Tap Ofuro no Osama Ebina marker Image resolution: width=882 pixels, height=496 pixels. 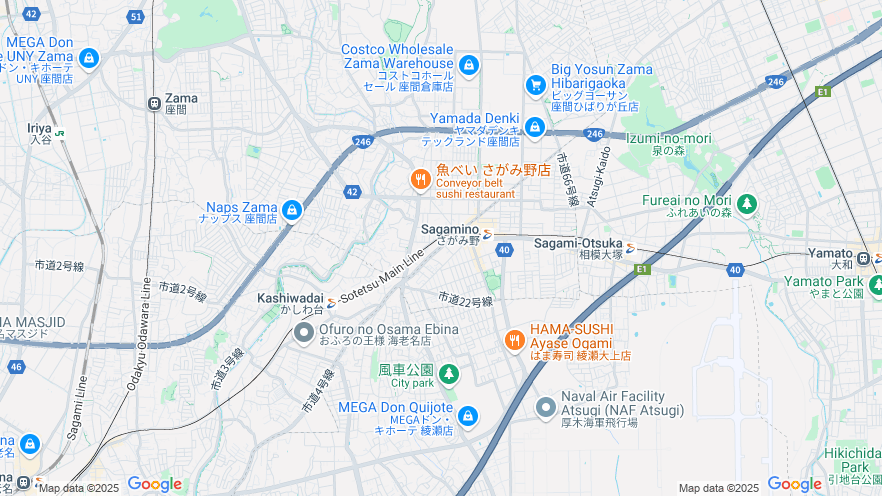click(x=303, y=332)
